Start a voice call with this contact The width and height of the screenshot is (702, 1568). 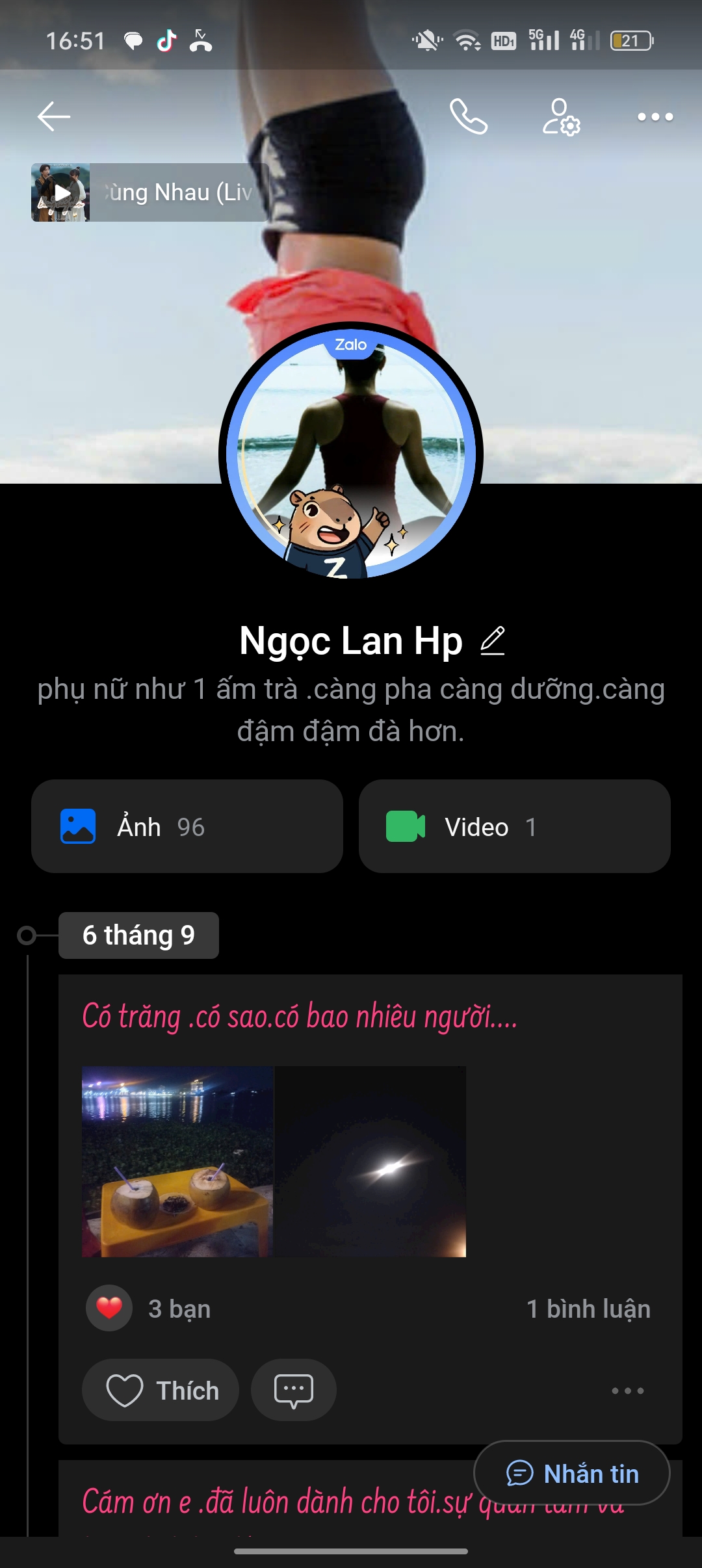(468, 117)
